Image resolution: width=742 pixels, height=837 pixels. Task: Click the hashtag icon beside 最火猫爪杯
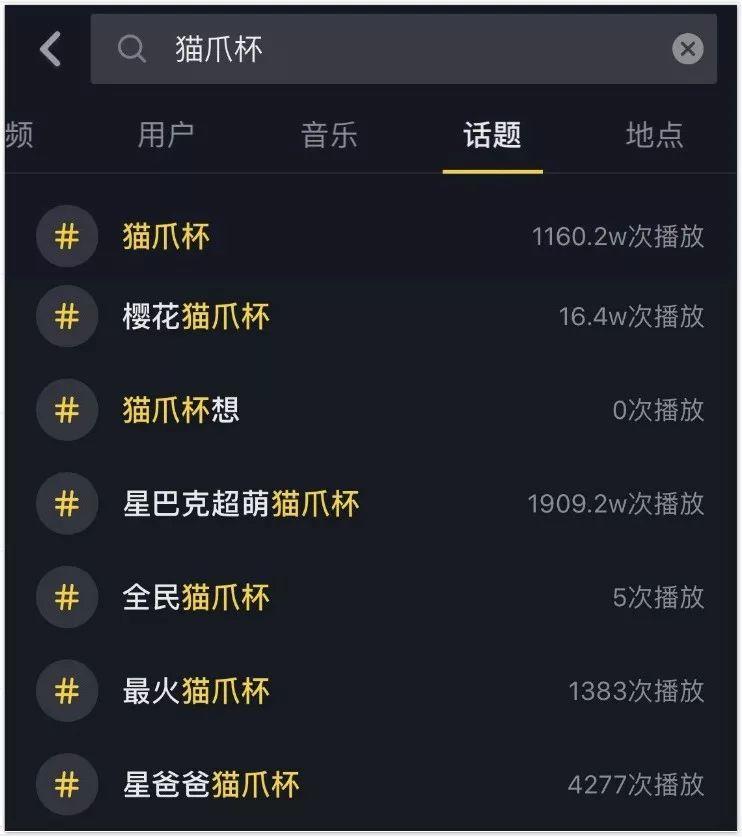pos(67,690)
